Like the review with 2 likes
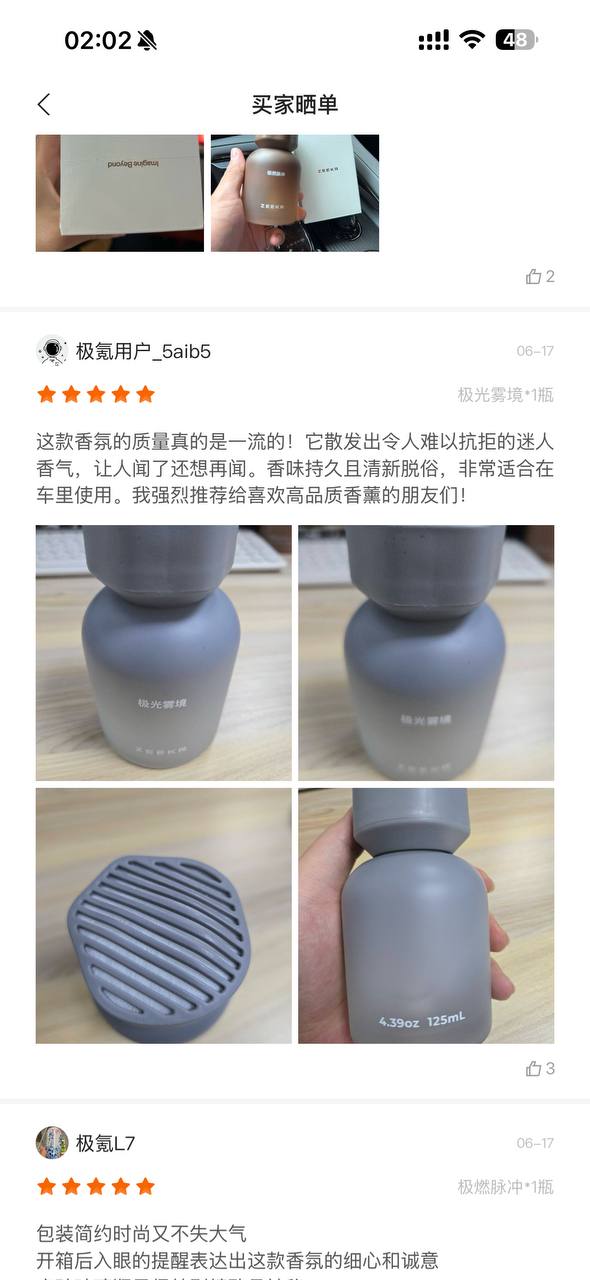590x1280 pixels. coord(540,276)
